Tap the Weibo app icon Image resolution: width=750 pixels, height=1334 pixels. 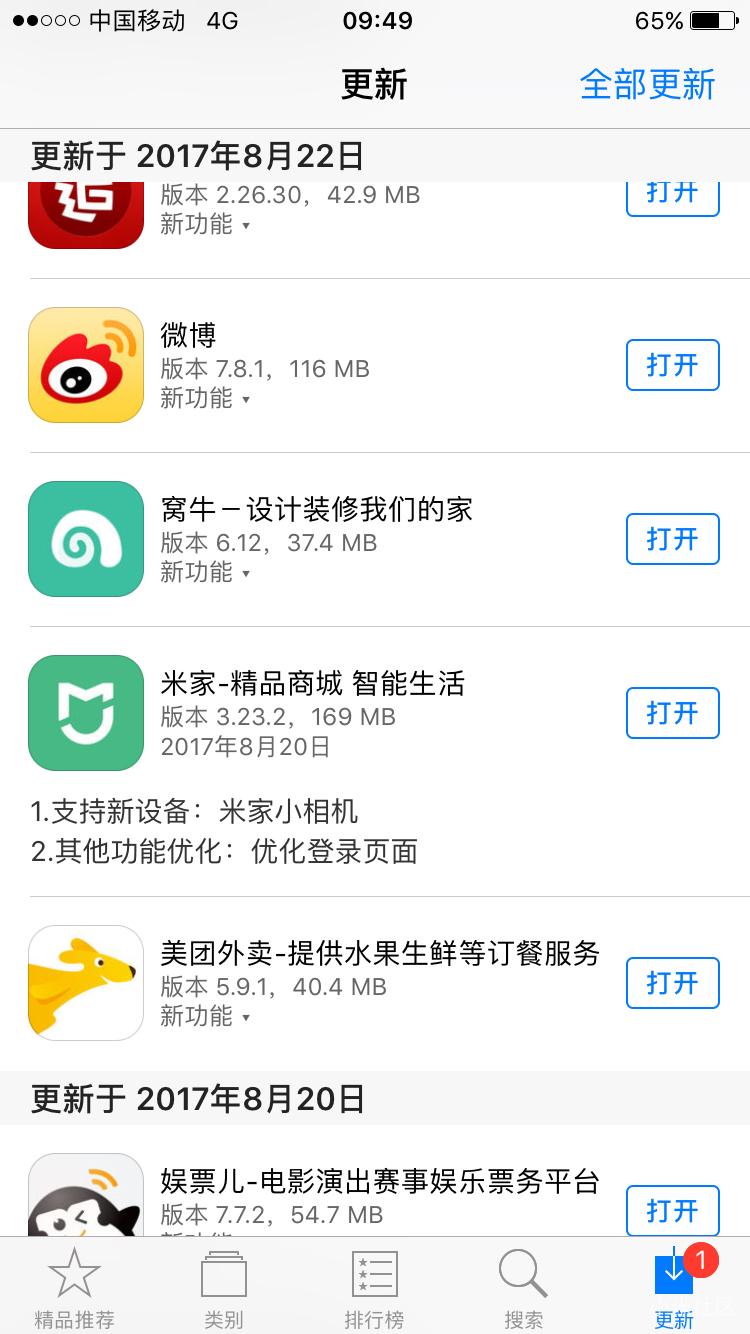pos(85,364)
